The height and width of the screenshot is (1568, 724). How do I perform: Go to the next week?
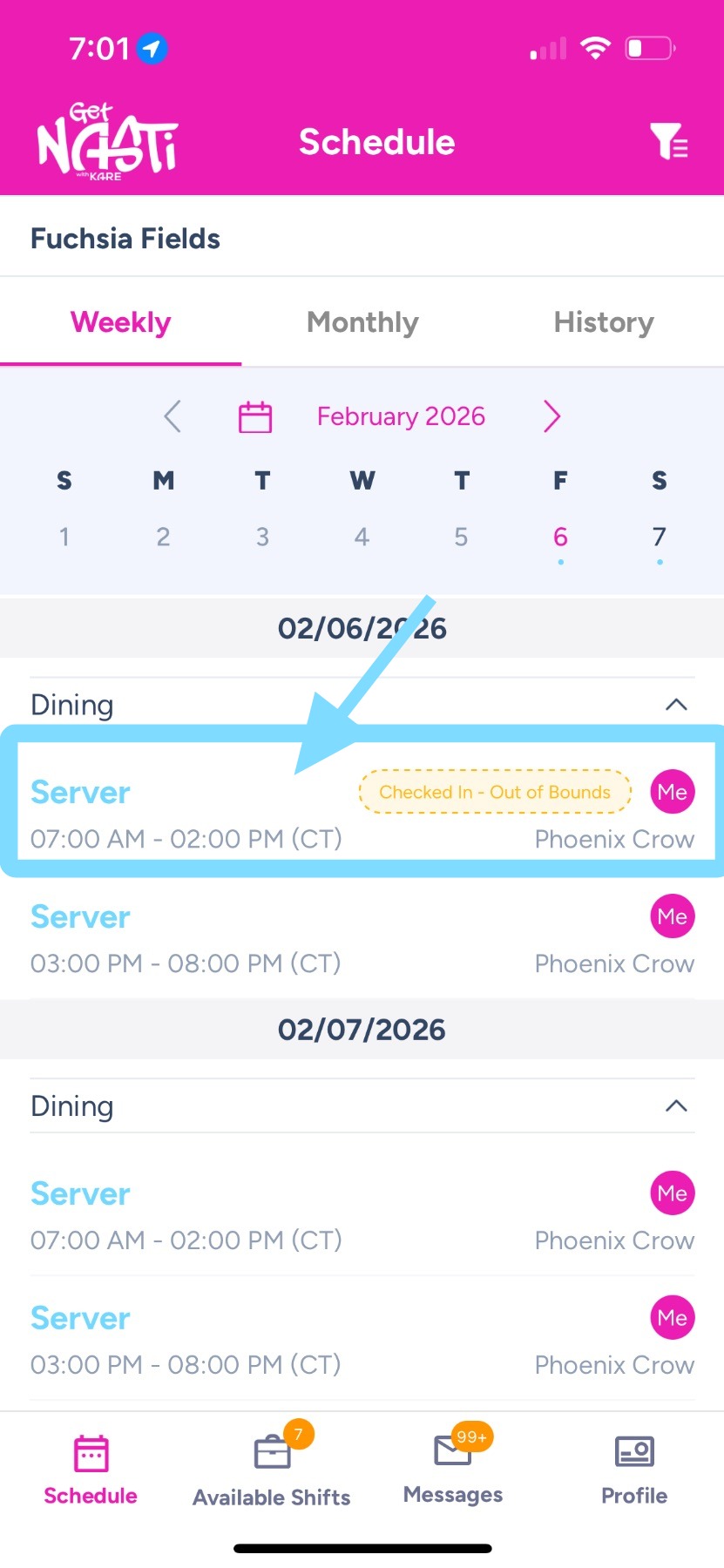click(x=551, y=416)
